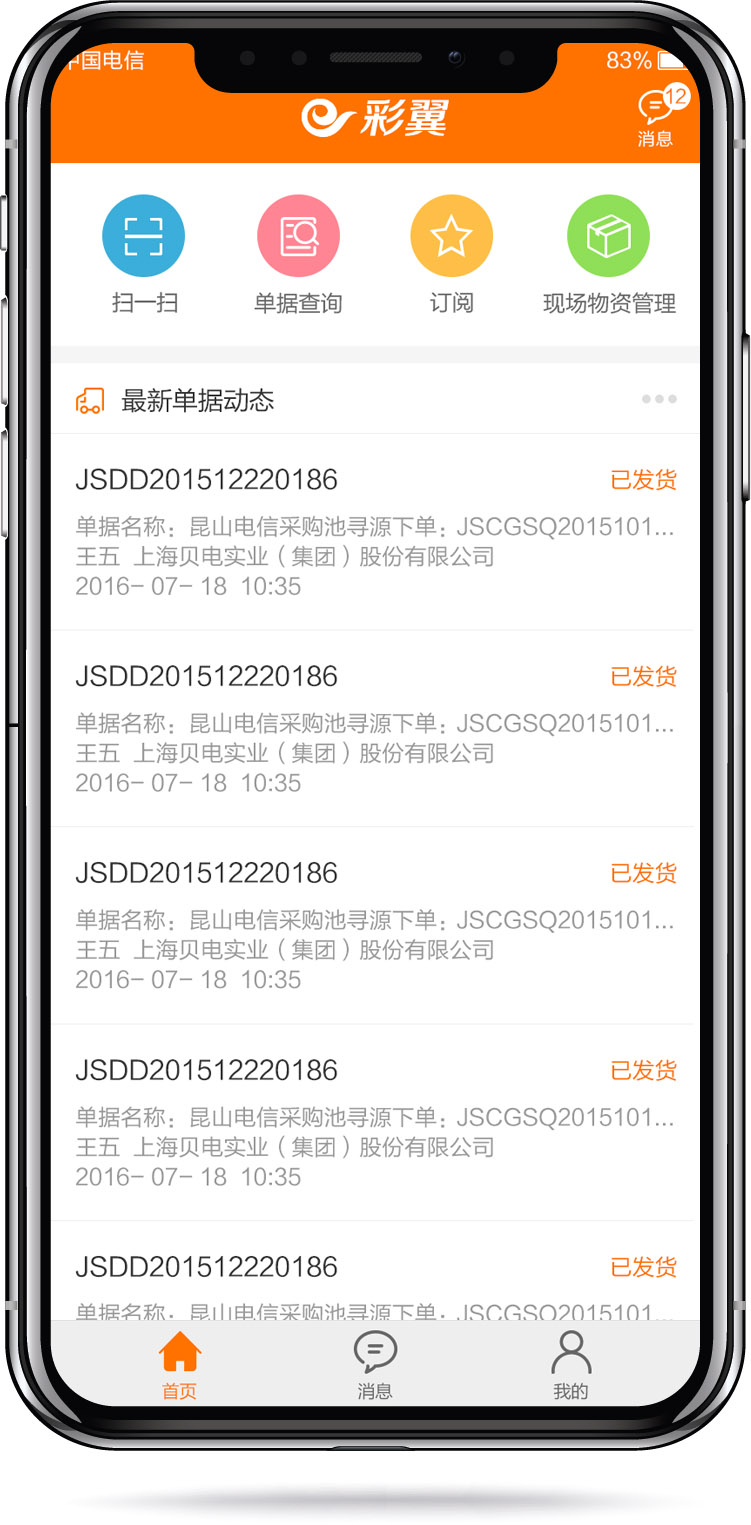Switch to the 首页 tab
The width and height of the screenshot is (751, 1525).
(x=180, y=1365)
